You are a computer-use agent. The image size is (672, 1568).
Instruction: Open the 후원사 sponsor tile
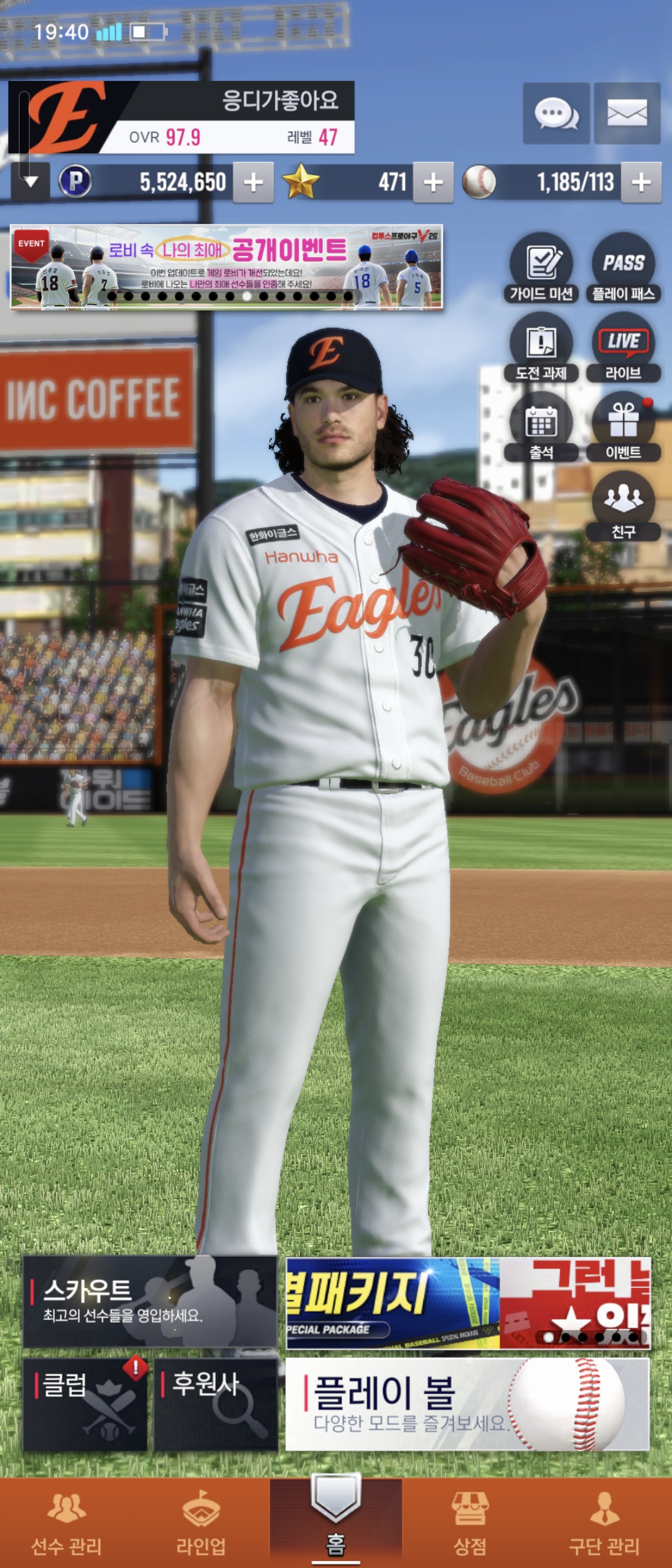click(x=215, y=1404)
